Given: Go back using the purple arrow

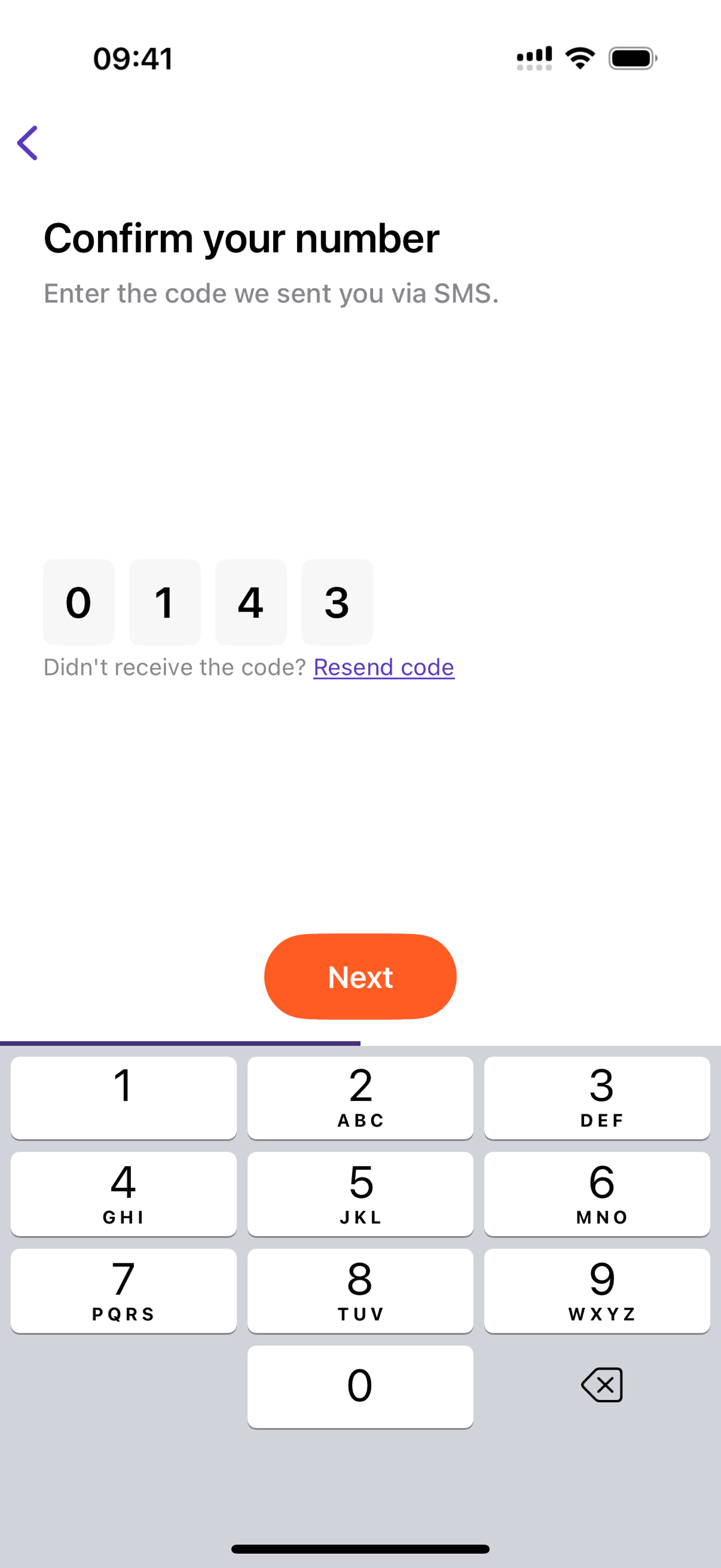Looking at the screenshot, I should coord(28,143).
